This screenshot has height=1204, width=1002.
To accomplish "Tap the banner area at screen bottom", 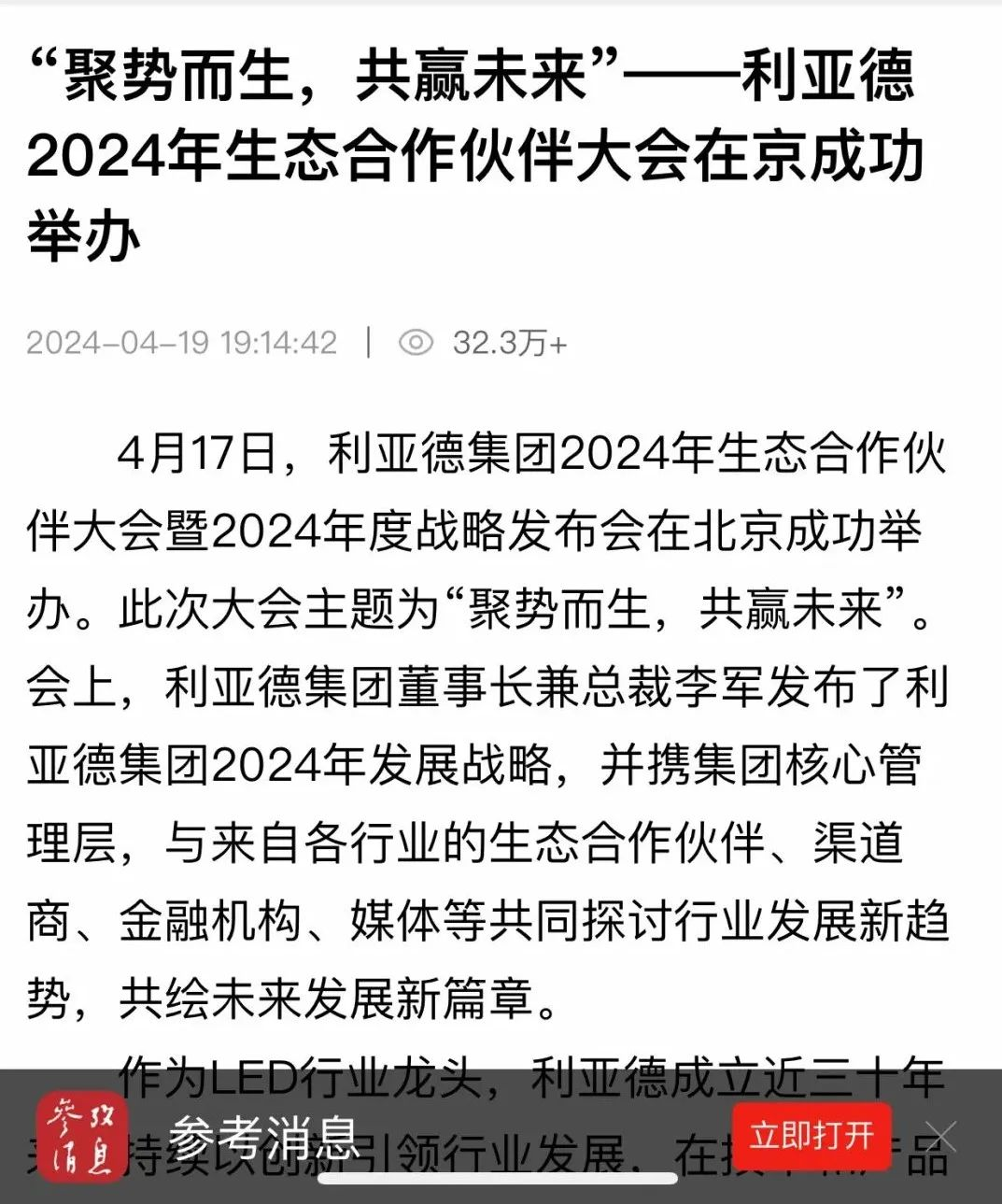I will (501, 1136).
